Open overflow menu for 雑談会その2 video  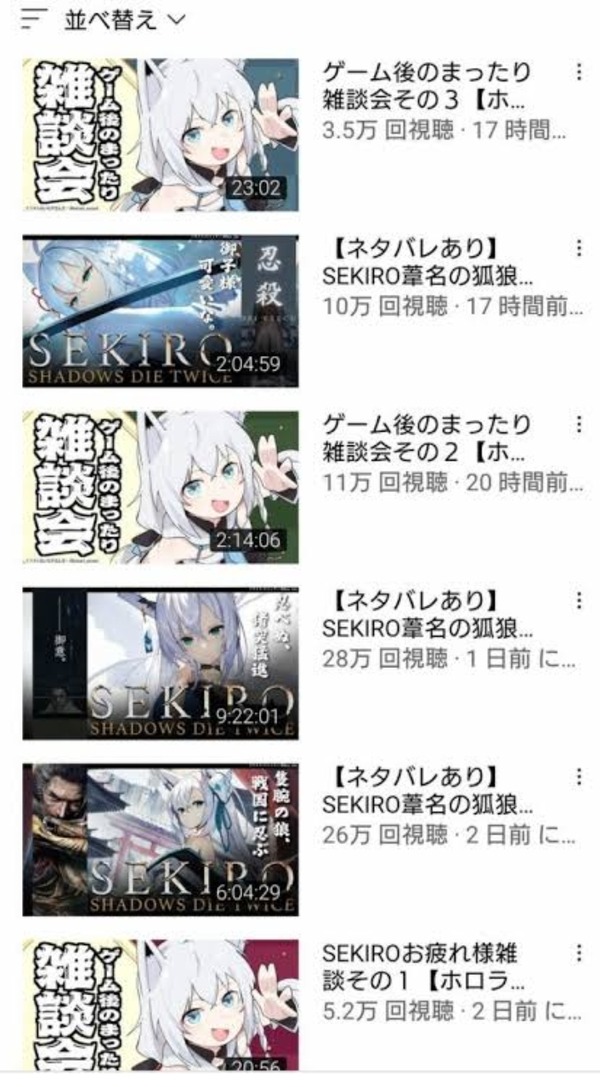tap(579, 424)
